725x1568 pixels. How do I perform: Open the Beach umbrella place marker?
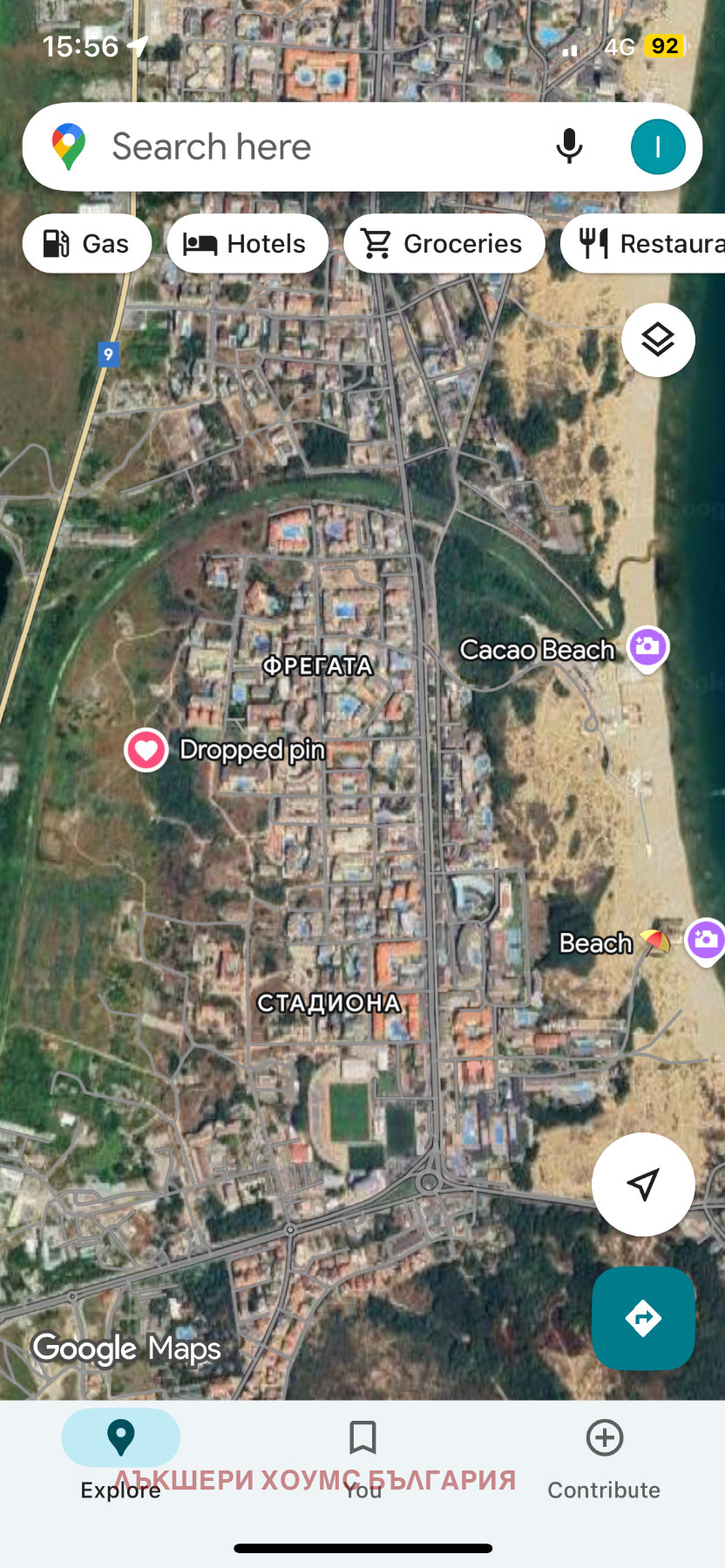point(654,942)
